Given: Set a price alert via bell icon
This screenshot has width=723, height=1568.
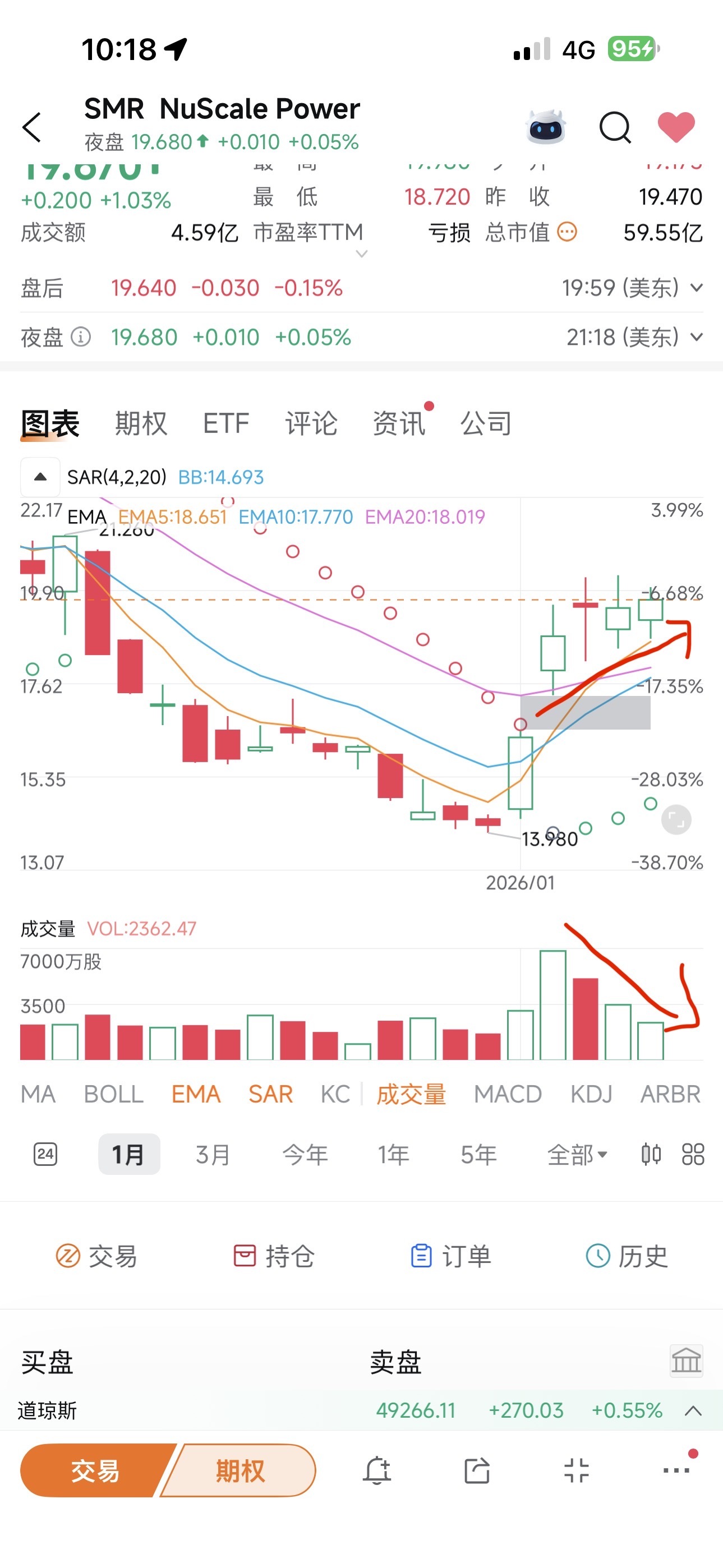Looking at the screenshot, I should point(377,1470).
